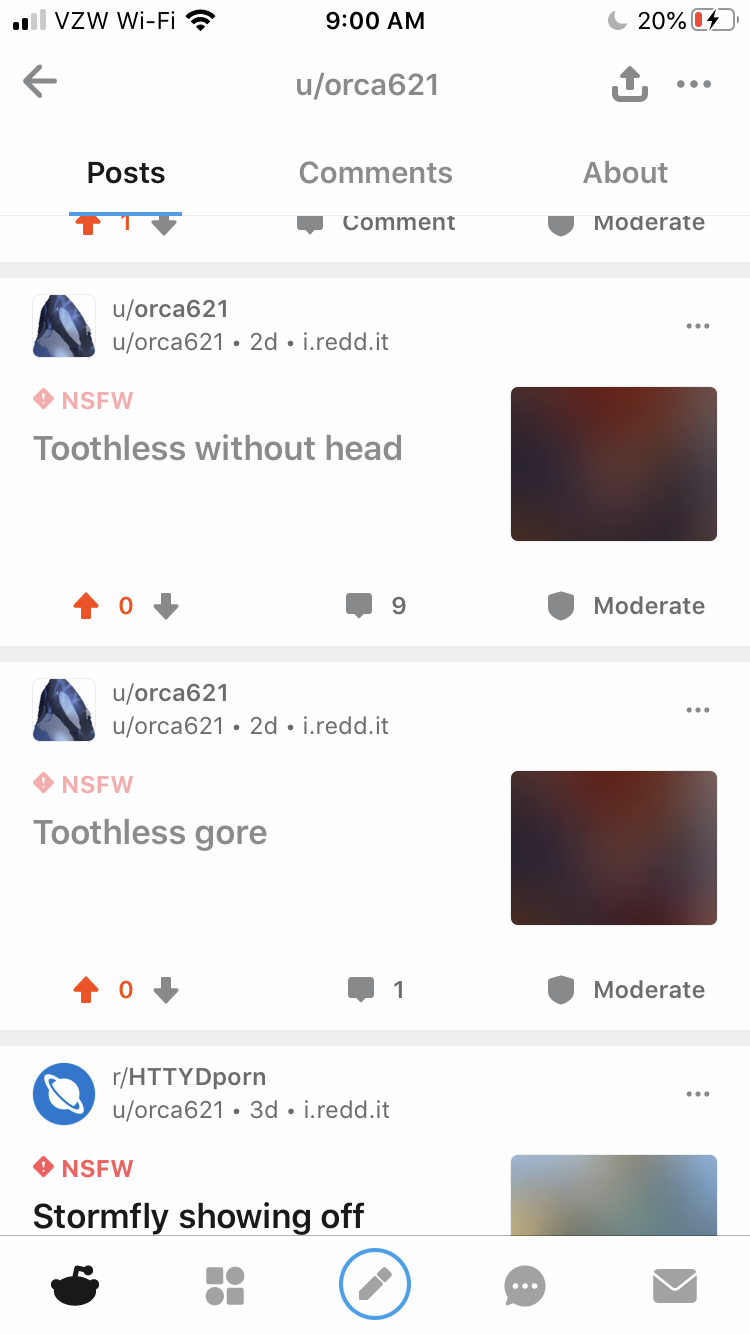Downvote the Toothless without head post
This screenshot has width=750, height=1334.
point(166,605)
